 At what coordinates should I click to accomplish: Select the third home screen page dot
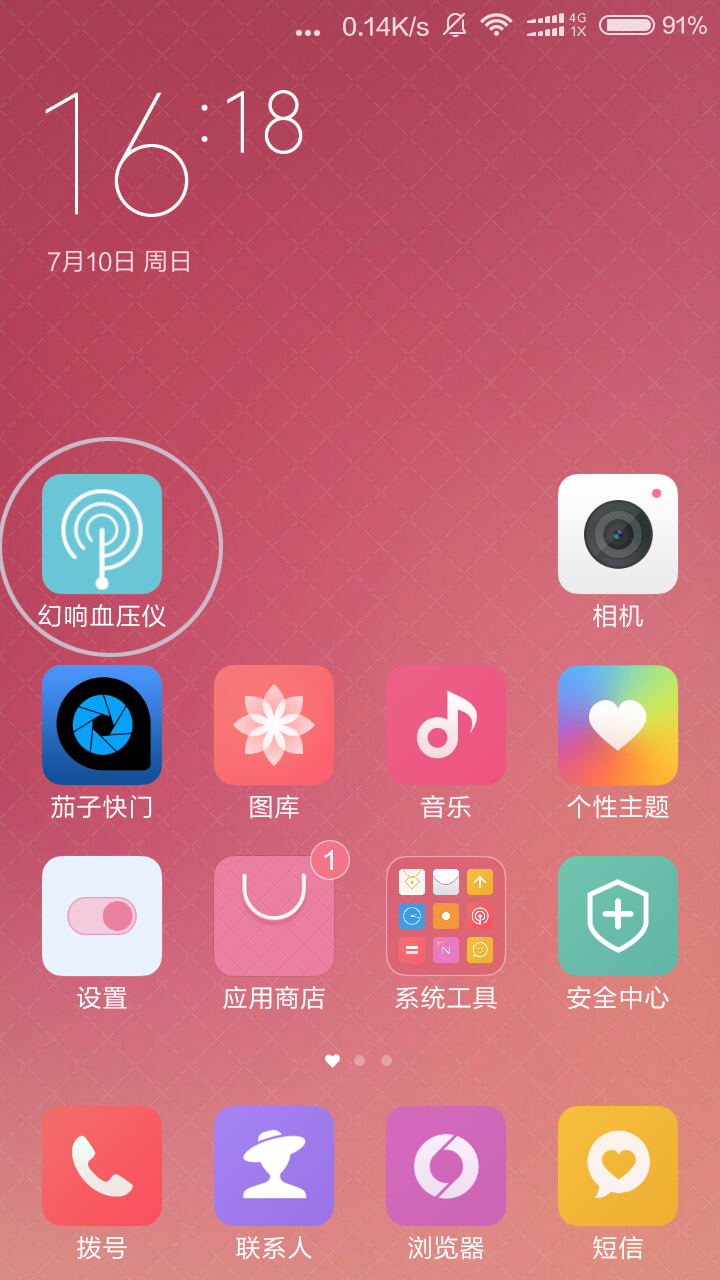point(385,1060)
